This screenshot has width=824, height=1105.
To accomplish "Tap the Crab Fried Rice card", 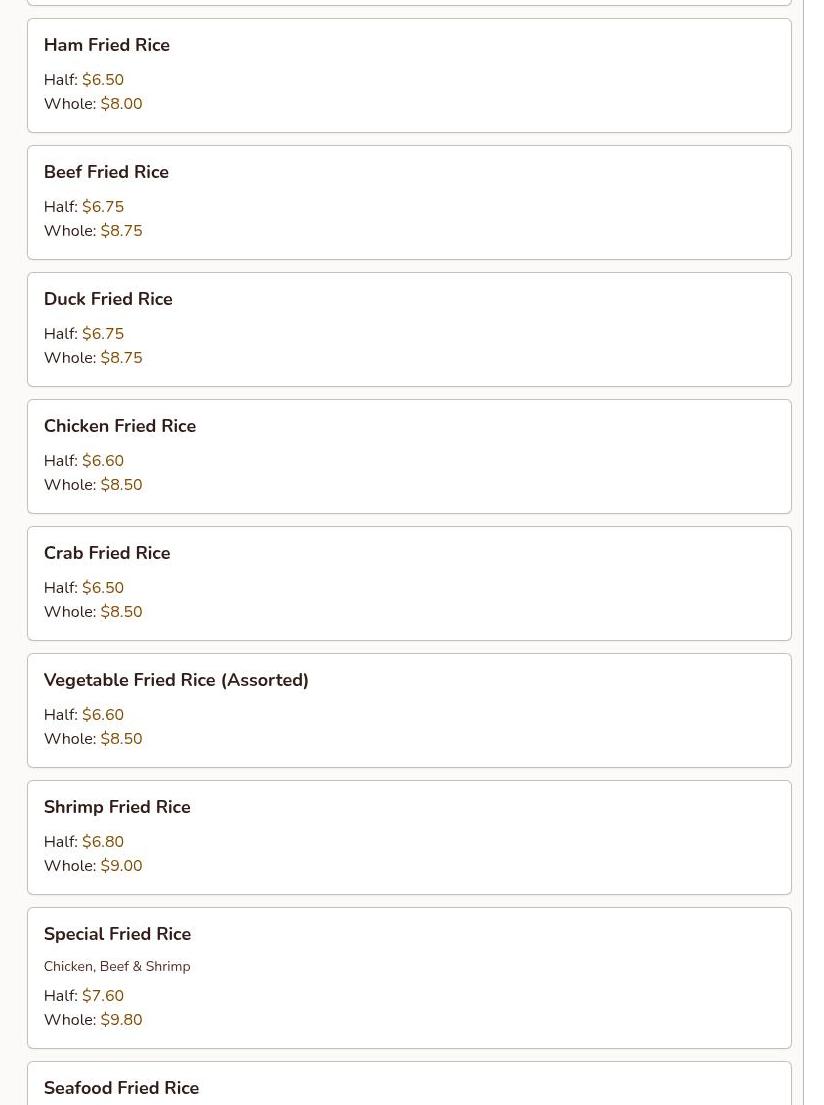I will tap(409, 583).
